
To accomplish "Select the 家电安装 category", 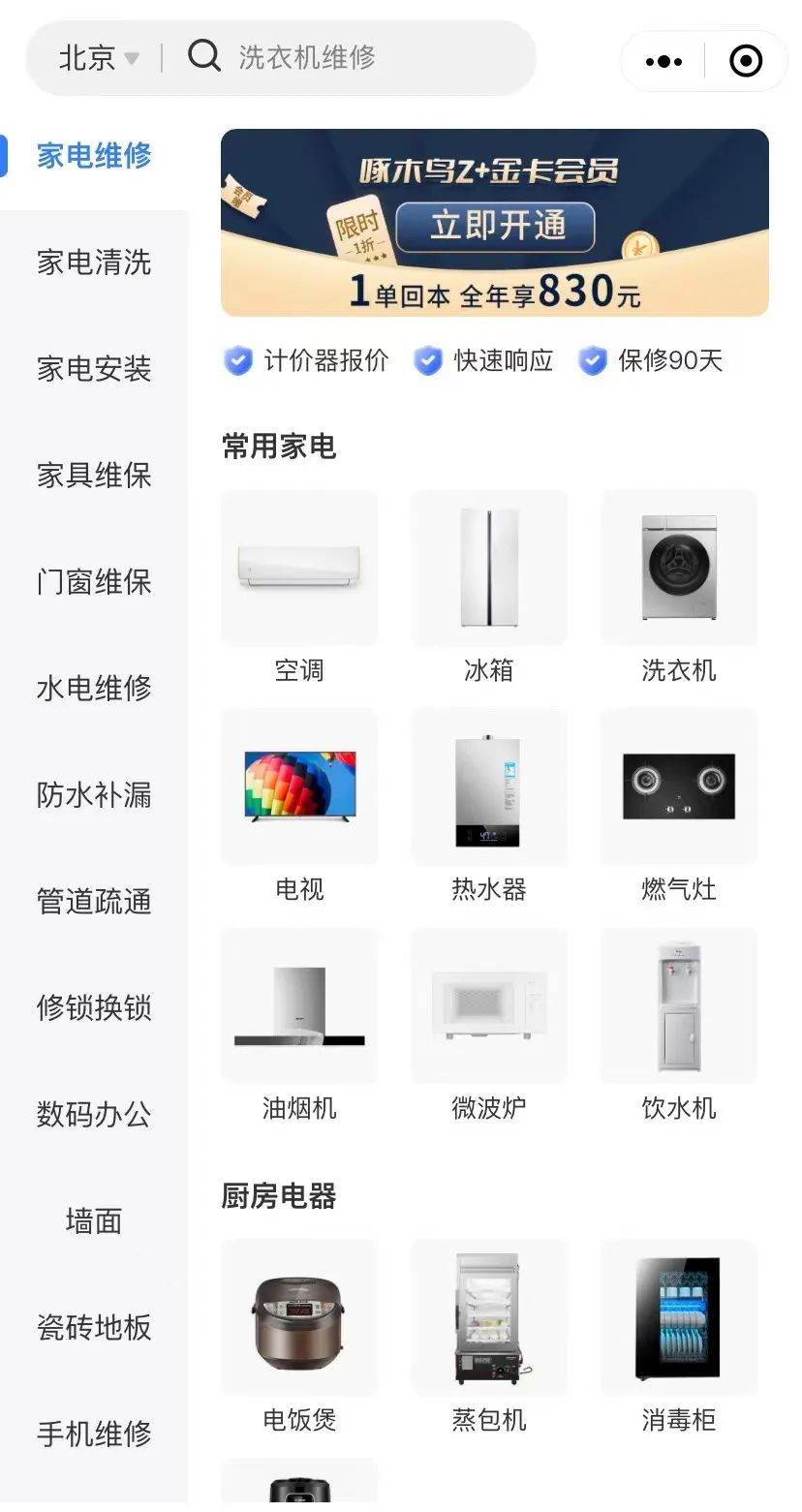I will click(x=94, y=369).
